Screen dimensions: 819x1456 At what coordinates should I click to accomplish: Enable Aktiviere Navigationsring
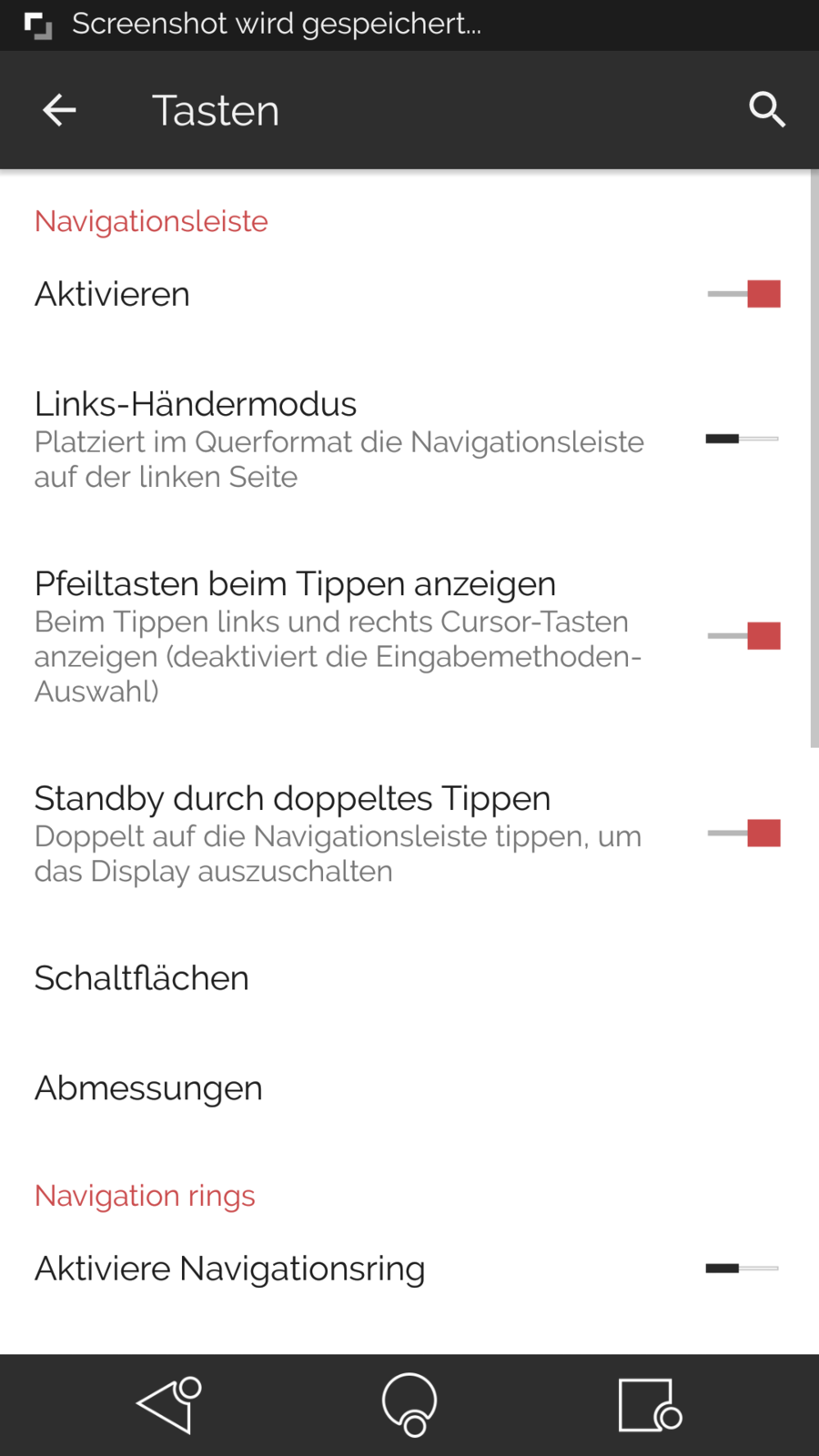(742, 1268)
